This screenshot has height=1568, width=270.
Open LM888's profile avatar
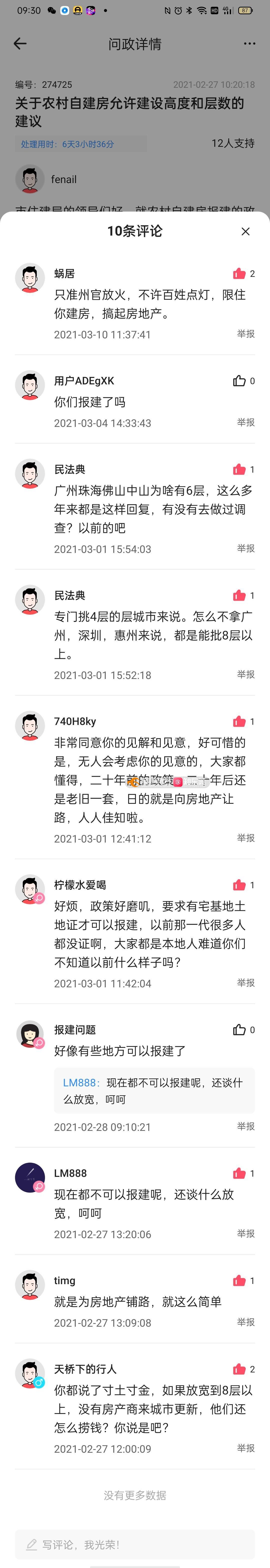[30, 1177]
